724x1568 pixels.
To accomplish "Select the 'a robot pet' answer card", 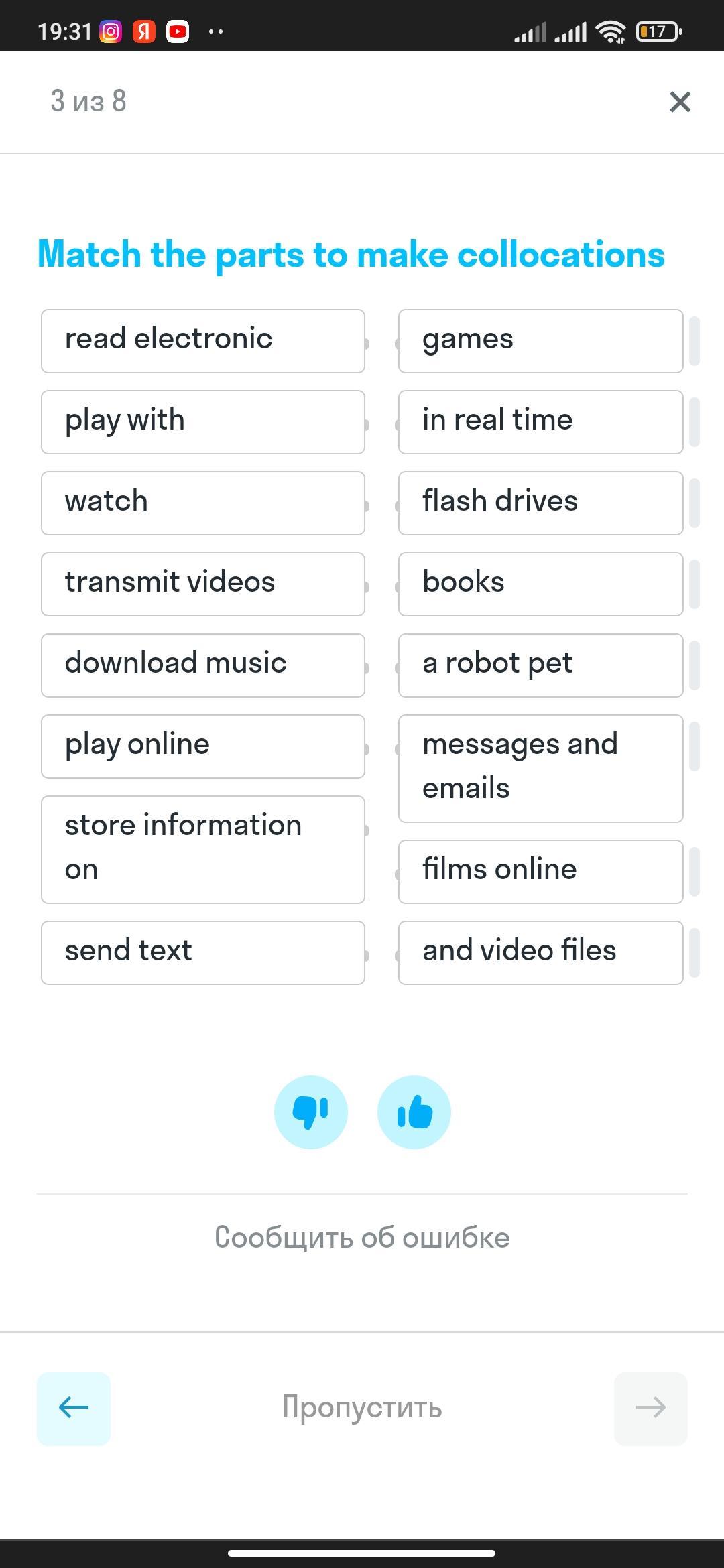I will (x=540, y=665).
